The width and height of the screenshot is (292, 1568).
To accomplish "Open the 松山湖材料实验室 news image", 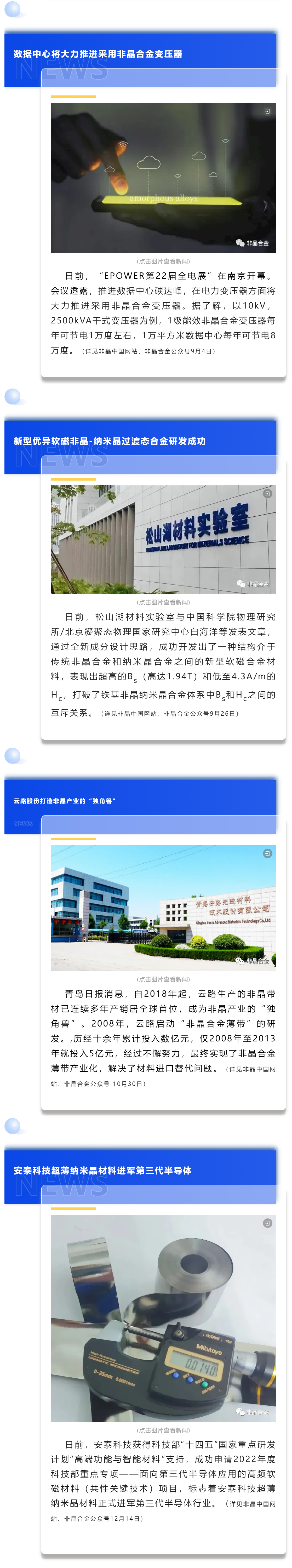I will click(163, 539).
